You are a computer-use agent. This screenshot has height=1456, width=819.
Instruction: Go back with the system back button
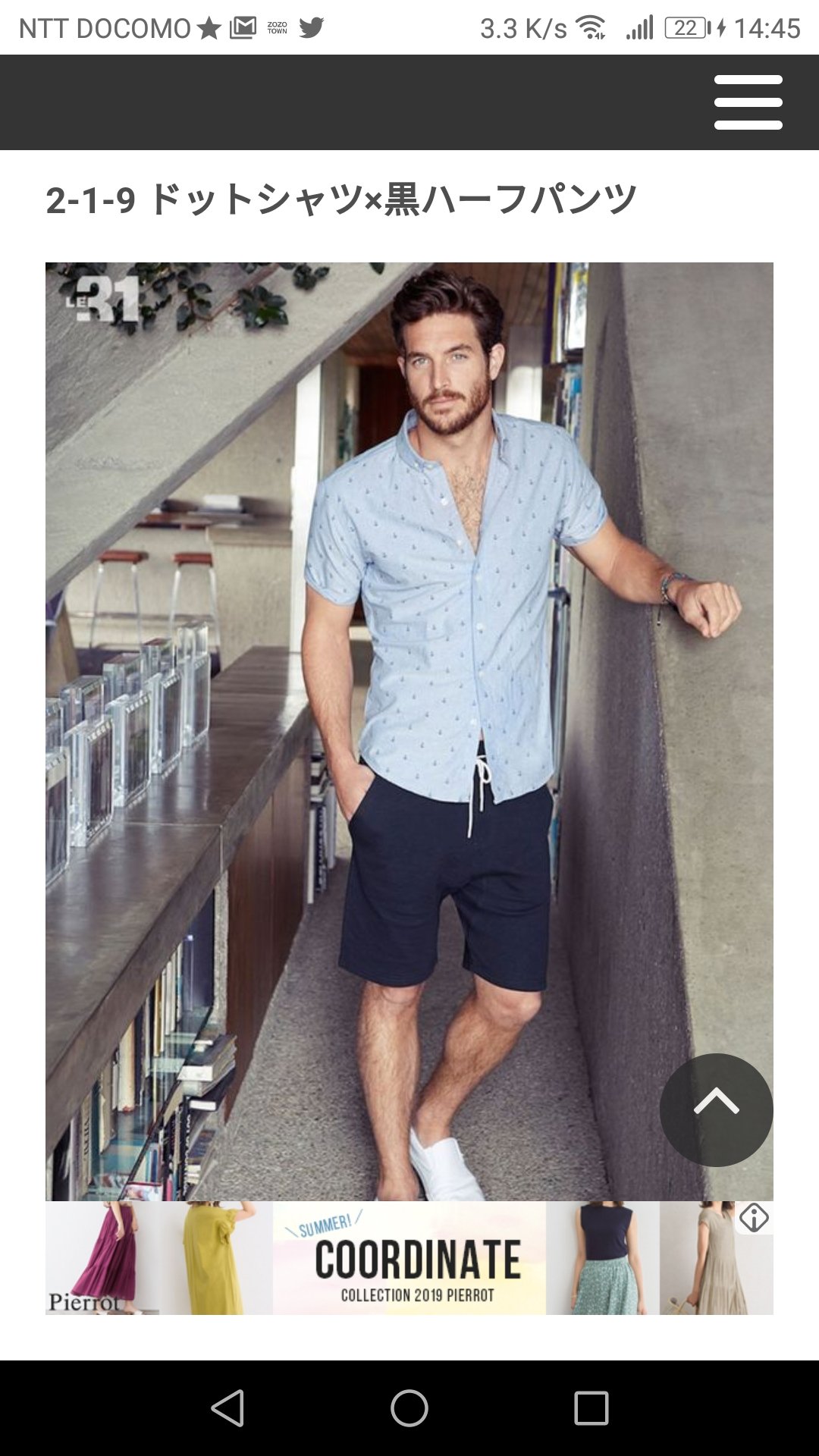(227, 1408)
